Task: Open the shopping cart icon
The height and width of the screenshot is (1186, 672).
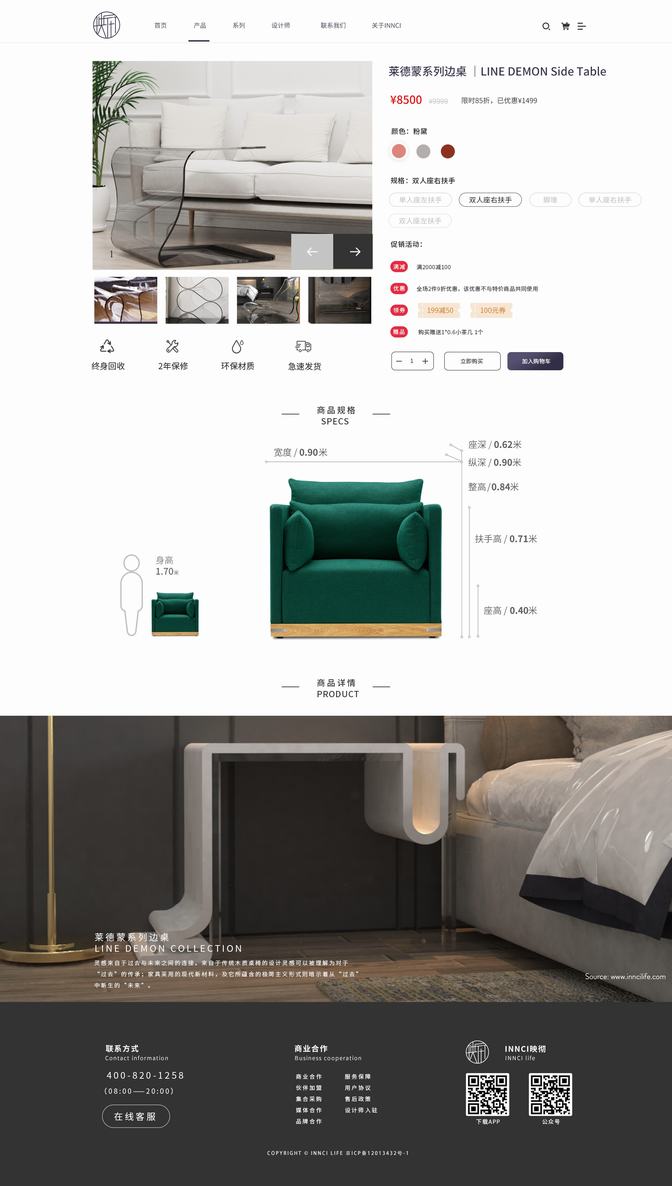Action: coord(565,26)
